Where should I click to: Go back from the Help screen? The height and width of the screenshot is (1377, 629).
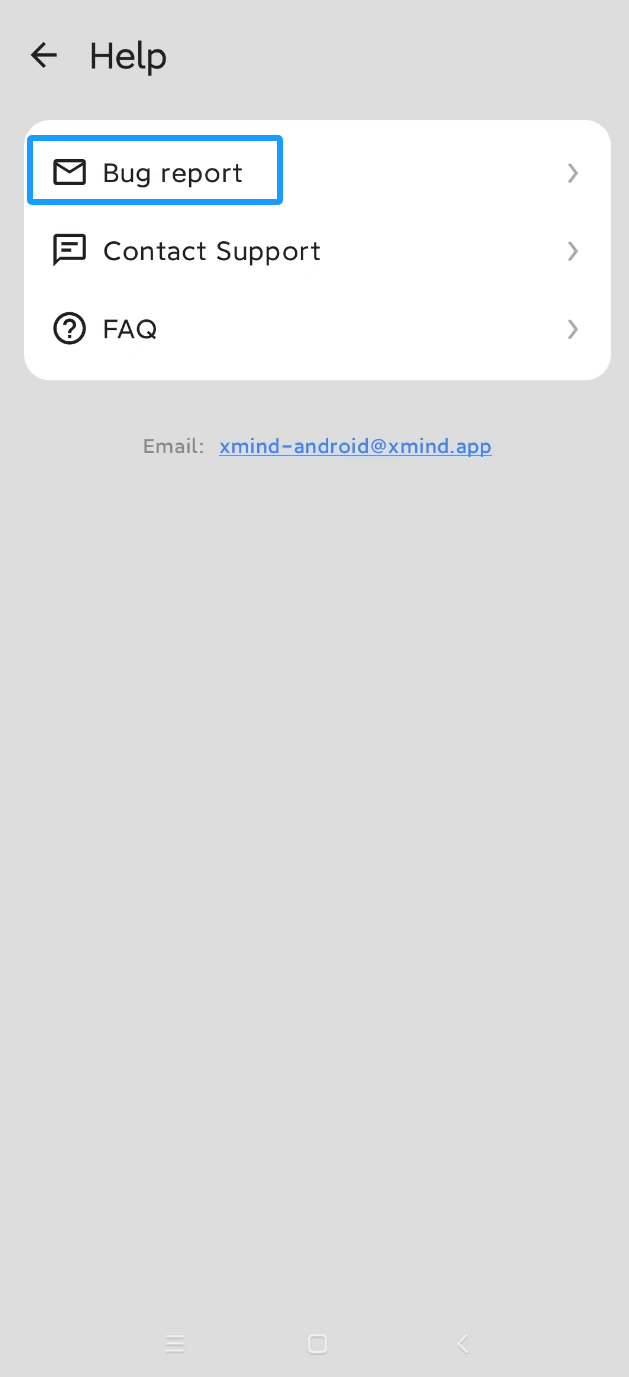[44, 56]
